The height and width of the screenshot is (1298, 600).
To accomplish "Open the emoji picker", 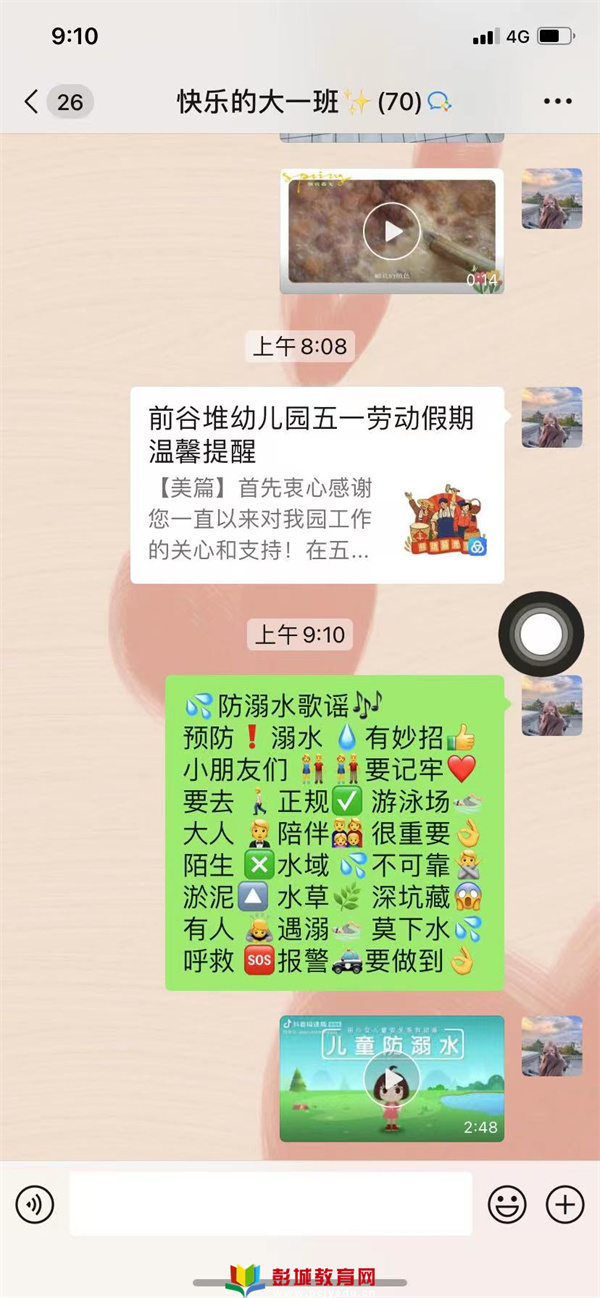I will pyautogui.click(x=507, y=1204).
